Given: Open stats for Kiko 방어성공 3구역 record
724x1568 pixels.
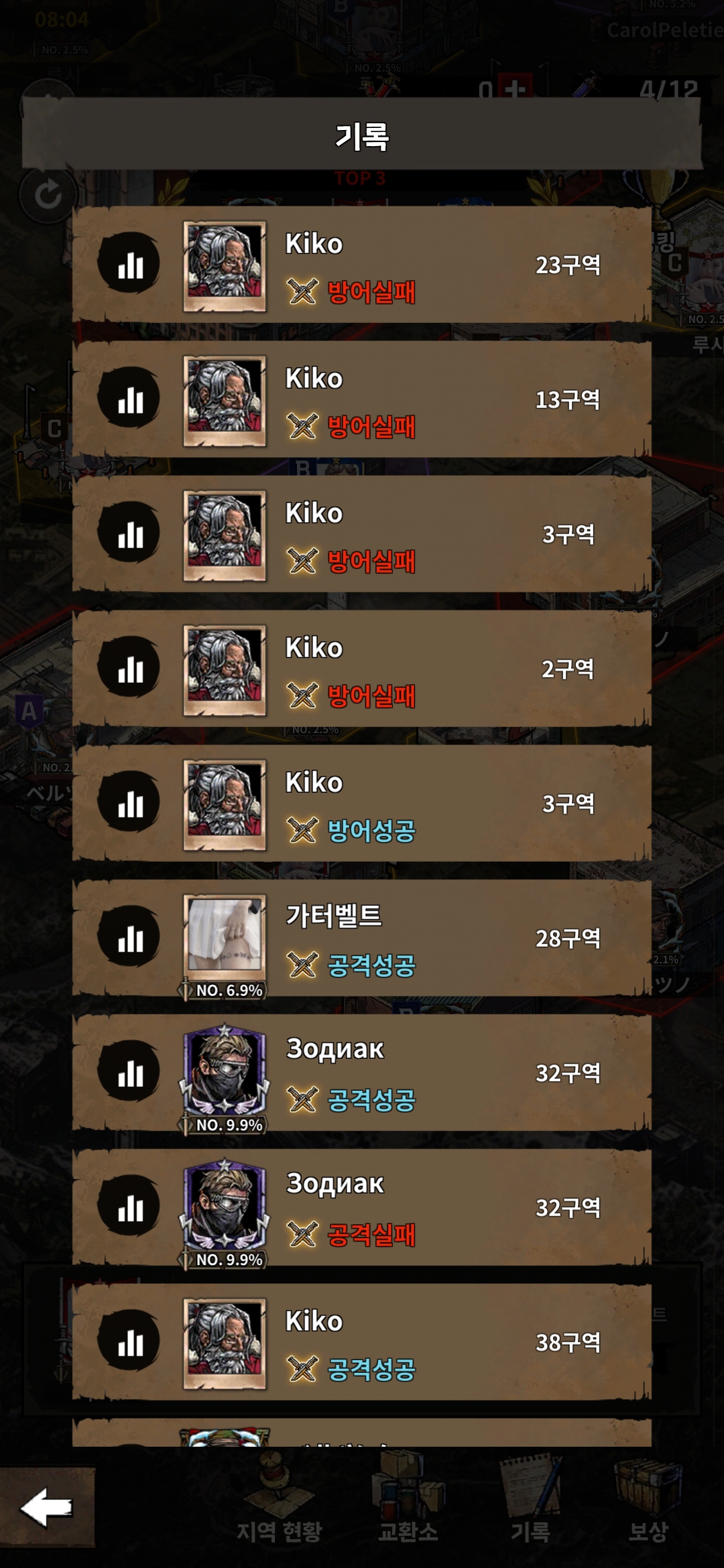Looking at the screenshot, I should [129, 801].
